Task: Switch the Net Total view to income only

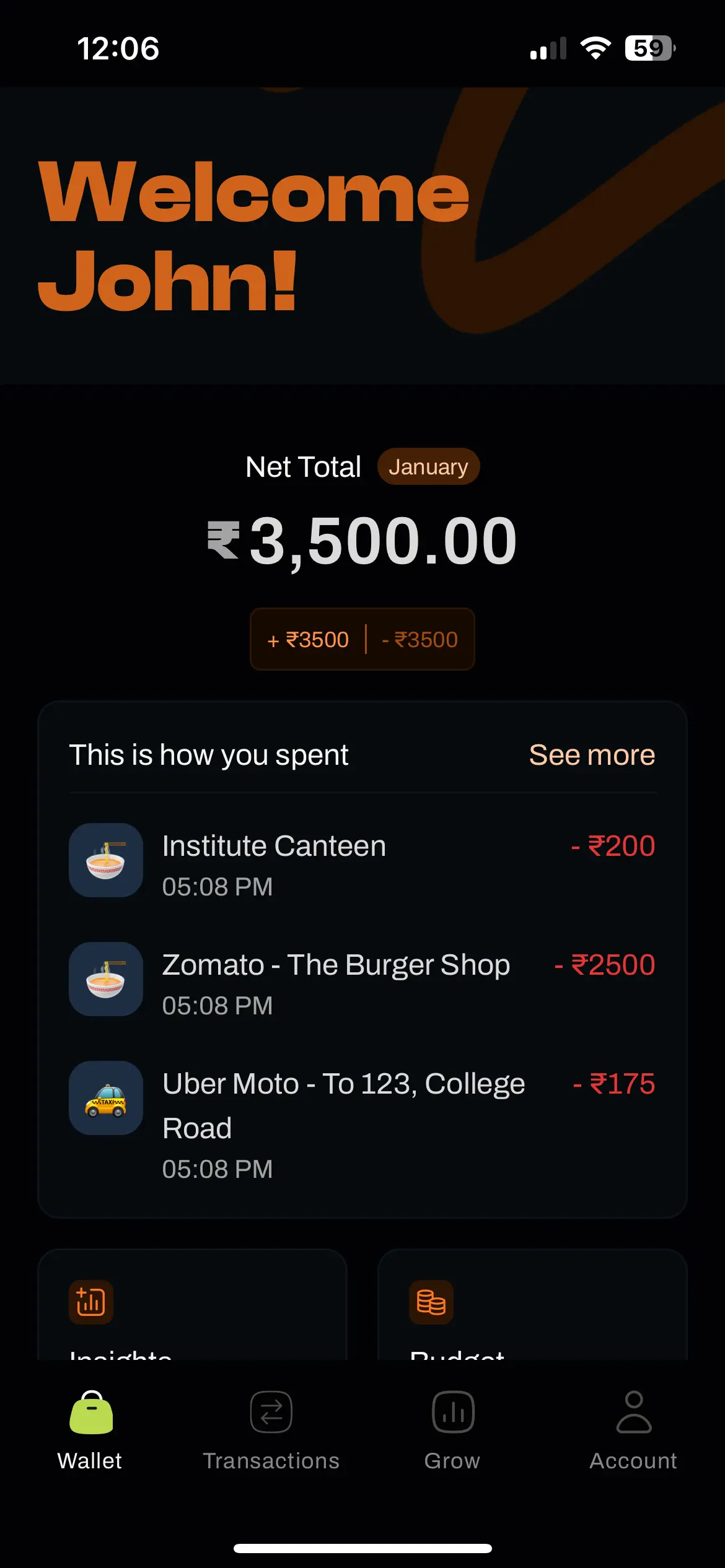Action: [x=307, y=639]
